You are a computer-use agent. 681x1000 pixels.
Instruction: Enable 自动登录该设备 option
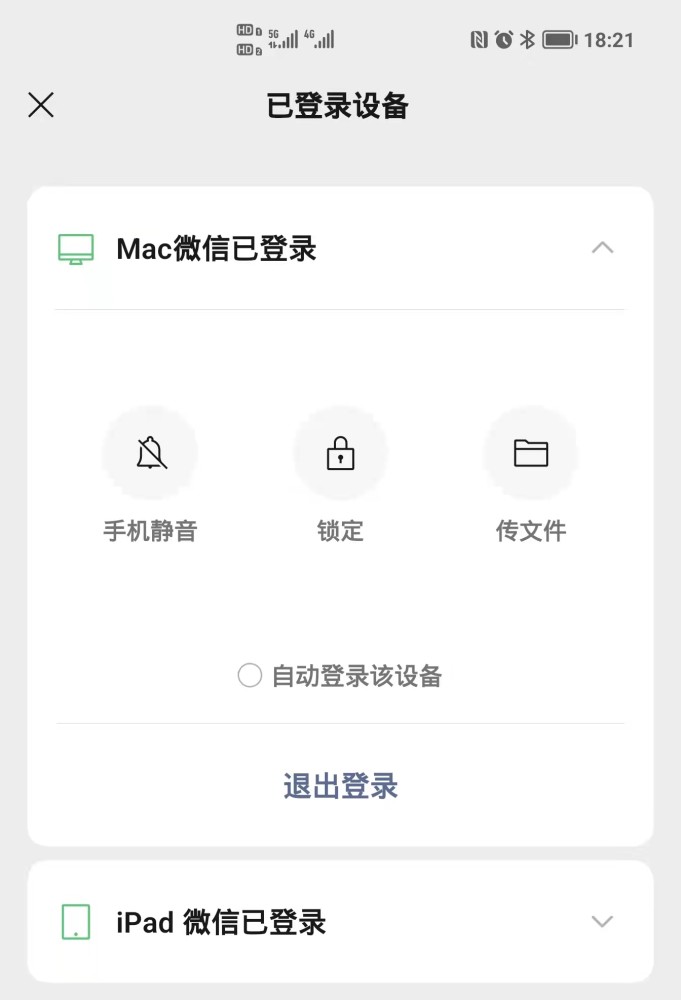(250, 676)
